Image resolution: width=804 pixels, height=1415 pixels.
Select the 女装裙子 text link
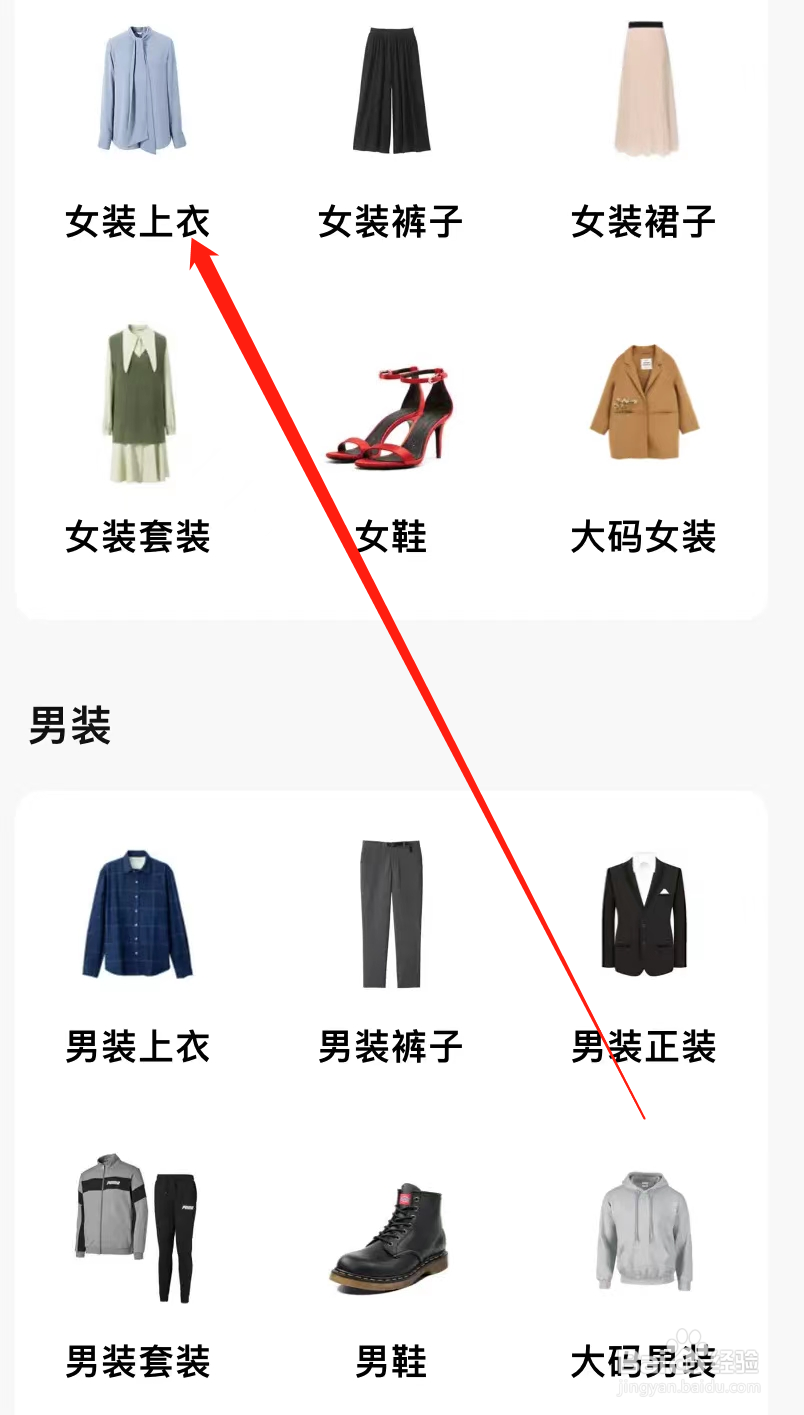pos(645,223)
